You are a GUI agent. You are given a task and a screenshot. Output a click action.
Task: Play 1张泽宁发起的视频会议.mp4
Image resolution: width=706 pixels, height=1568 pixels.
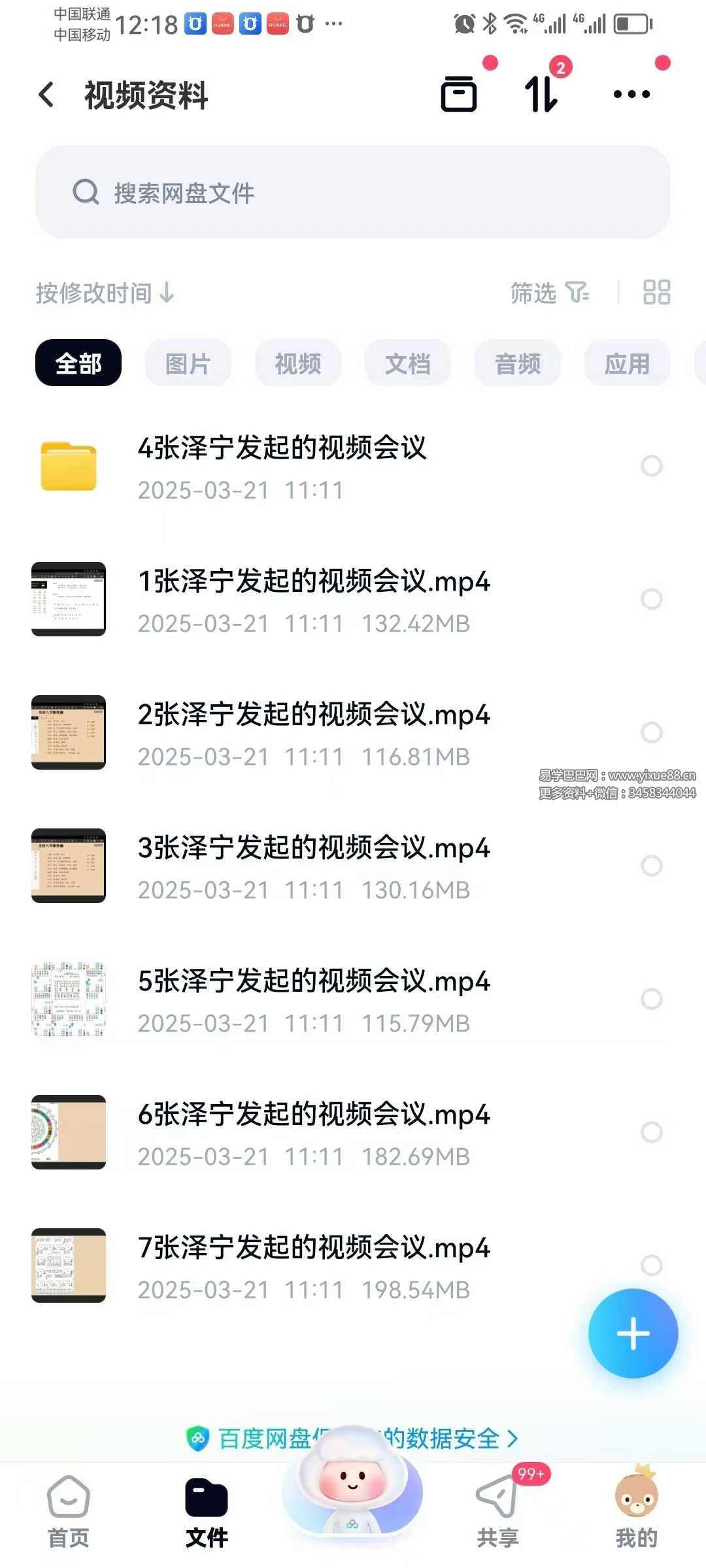click(314, 598)
